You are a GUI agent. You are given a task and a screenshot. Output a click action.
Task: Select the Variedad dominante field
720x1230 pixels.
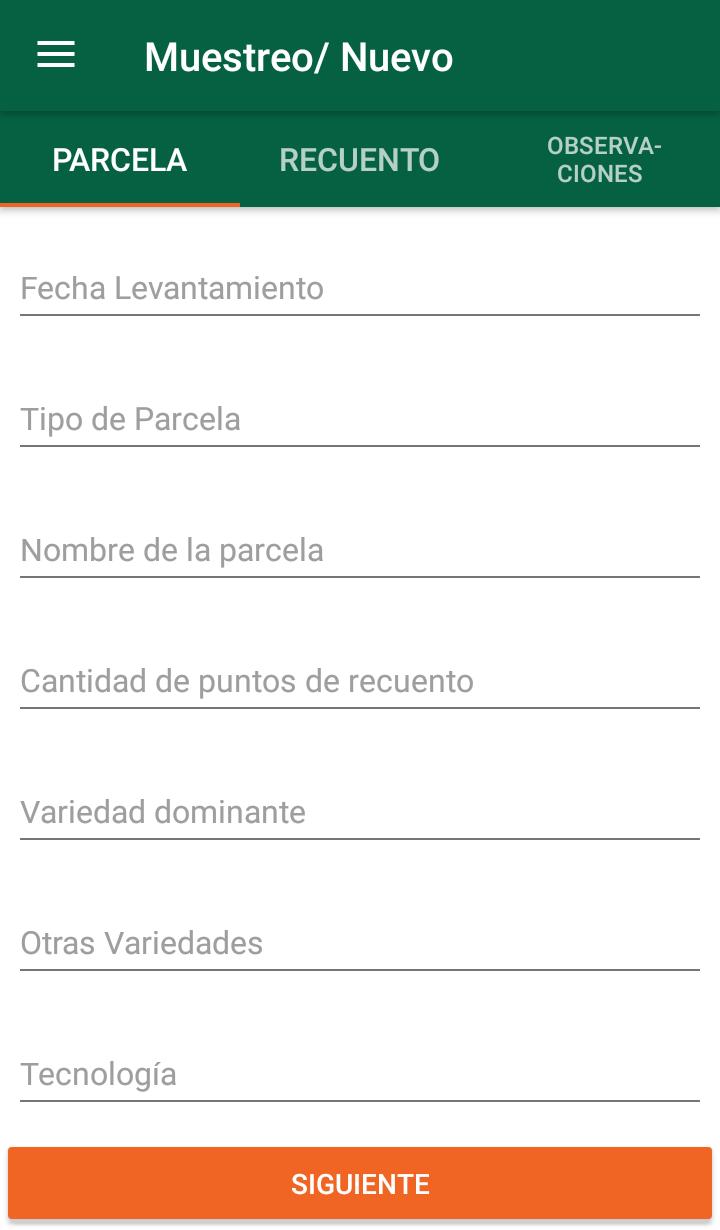click(x=359, y=813)
